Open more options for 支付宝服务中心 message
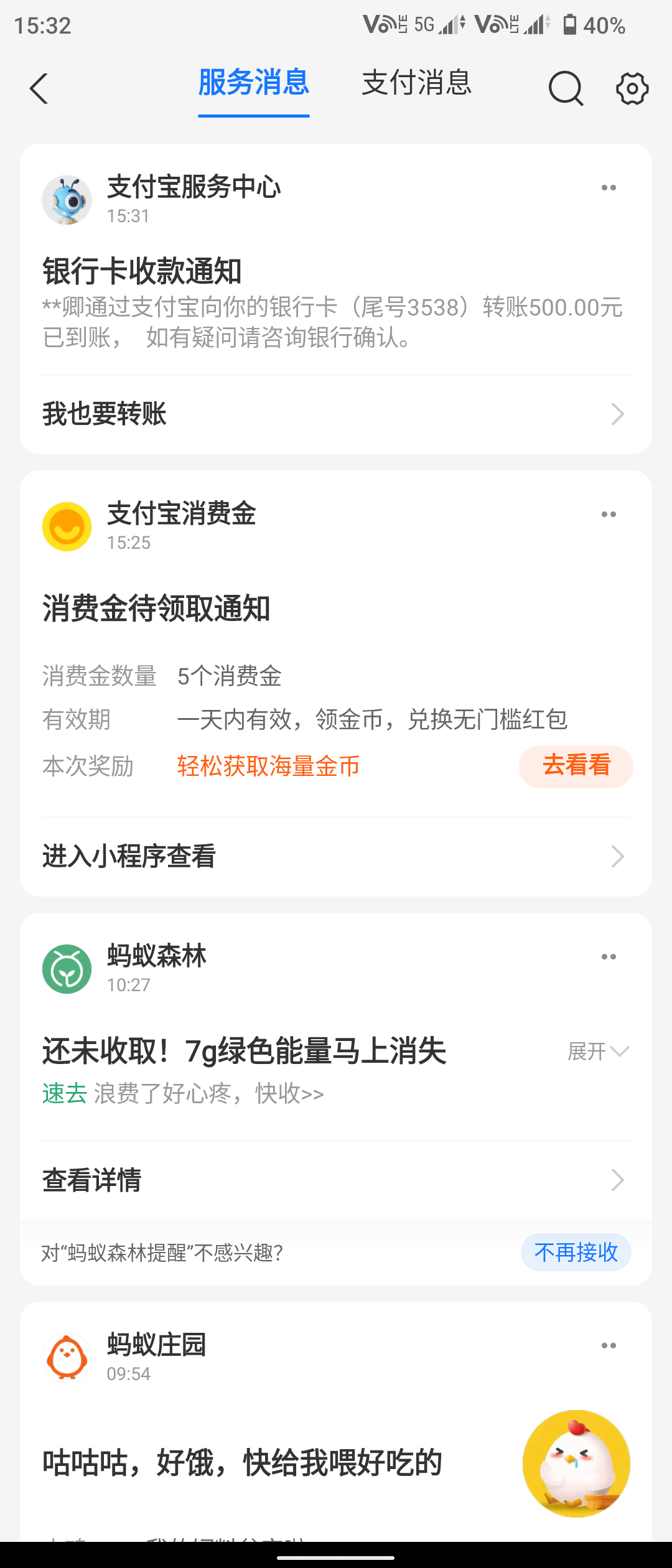672x1568 pixels. tap(609, 188)
